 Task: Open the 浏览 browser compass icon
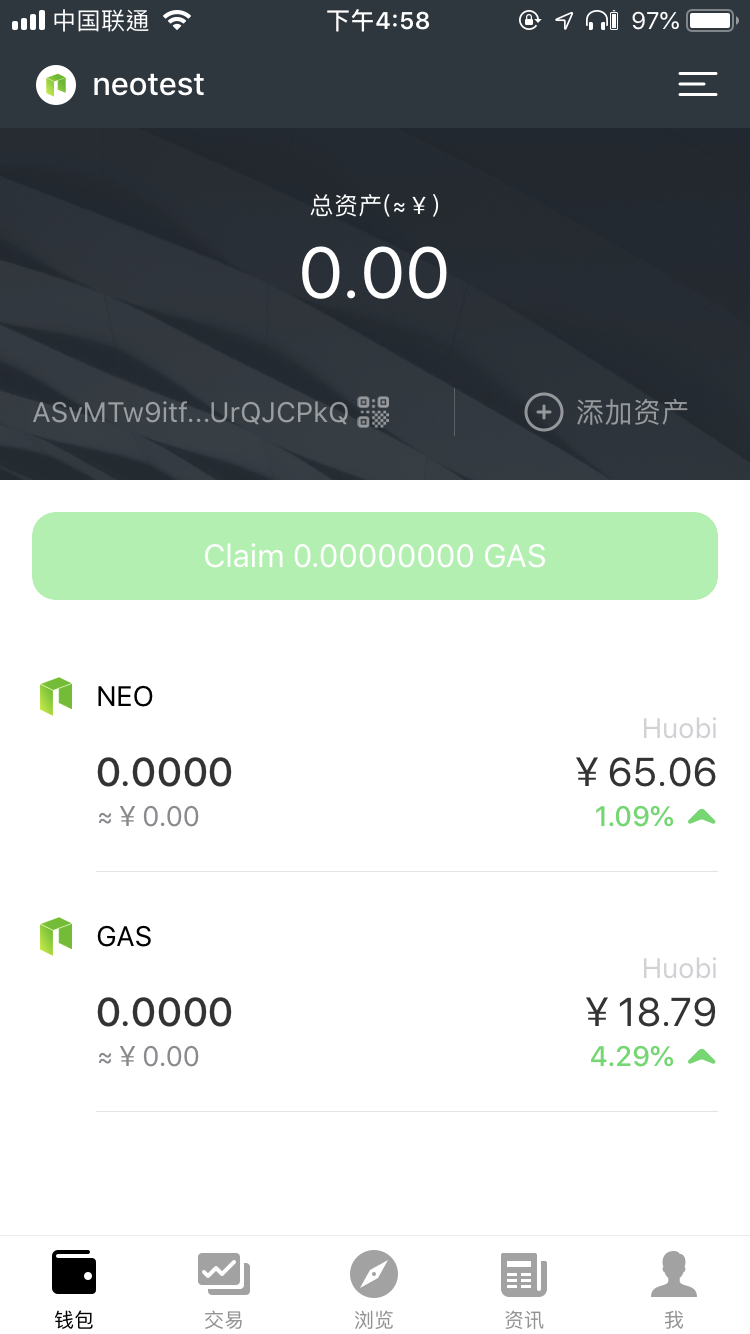[x=373, y=1270]
